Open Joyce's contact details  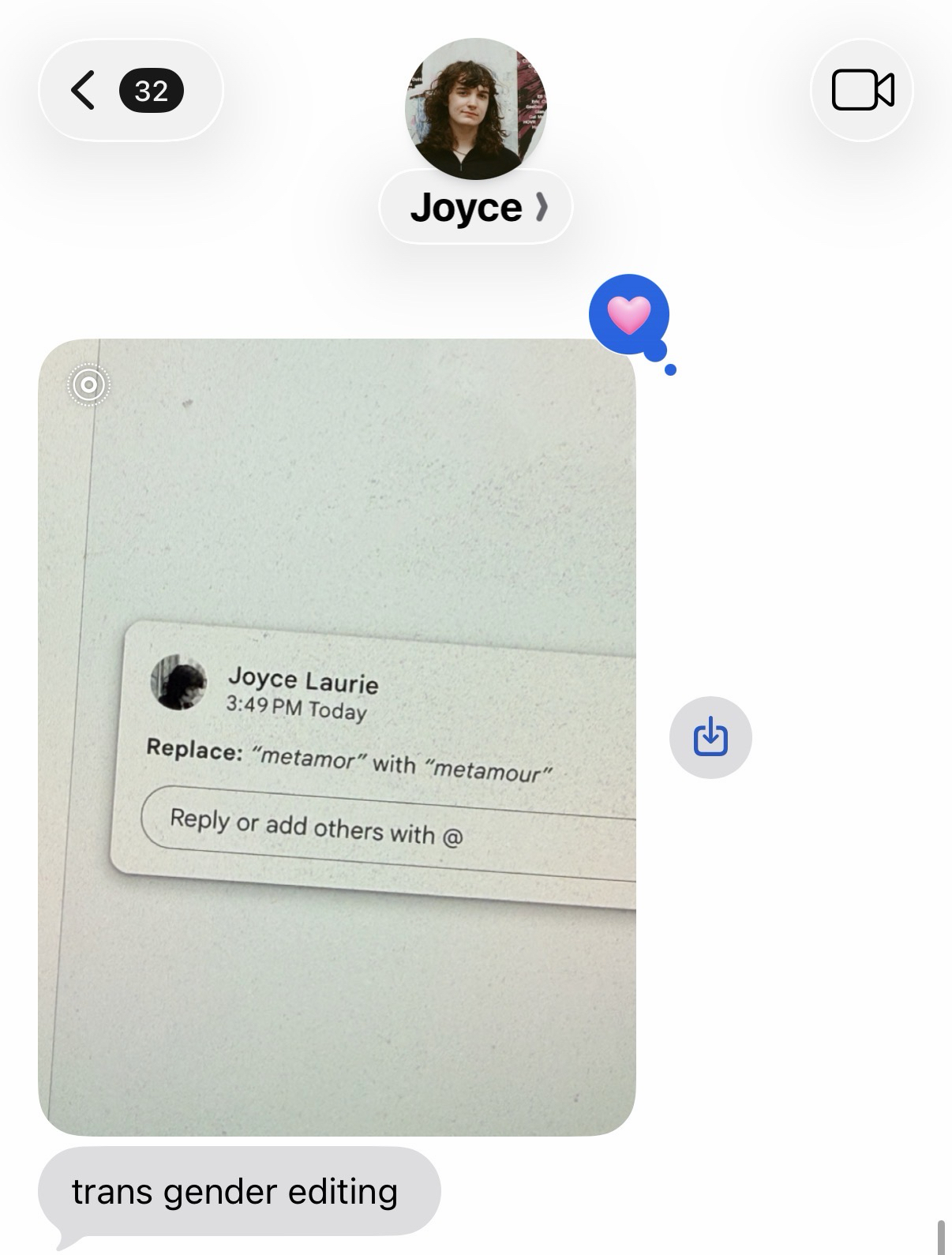pyautogui.click(x=476, y=208)
